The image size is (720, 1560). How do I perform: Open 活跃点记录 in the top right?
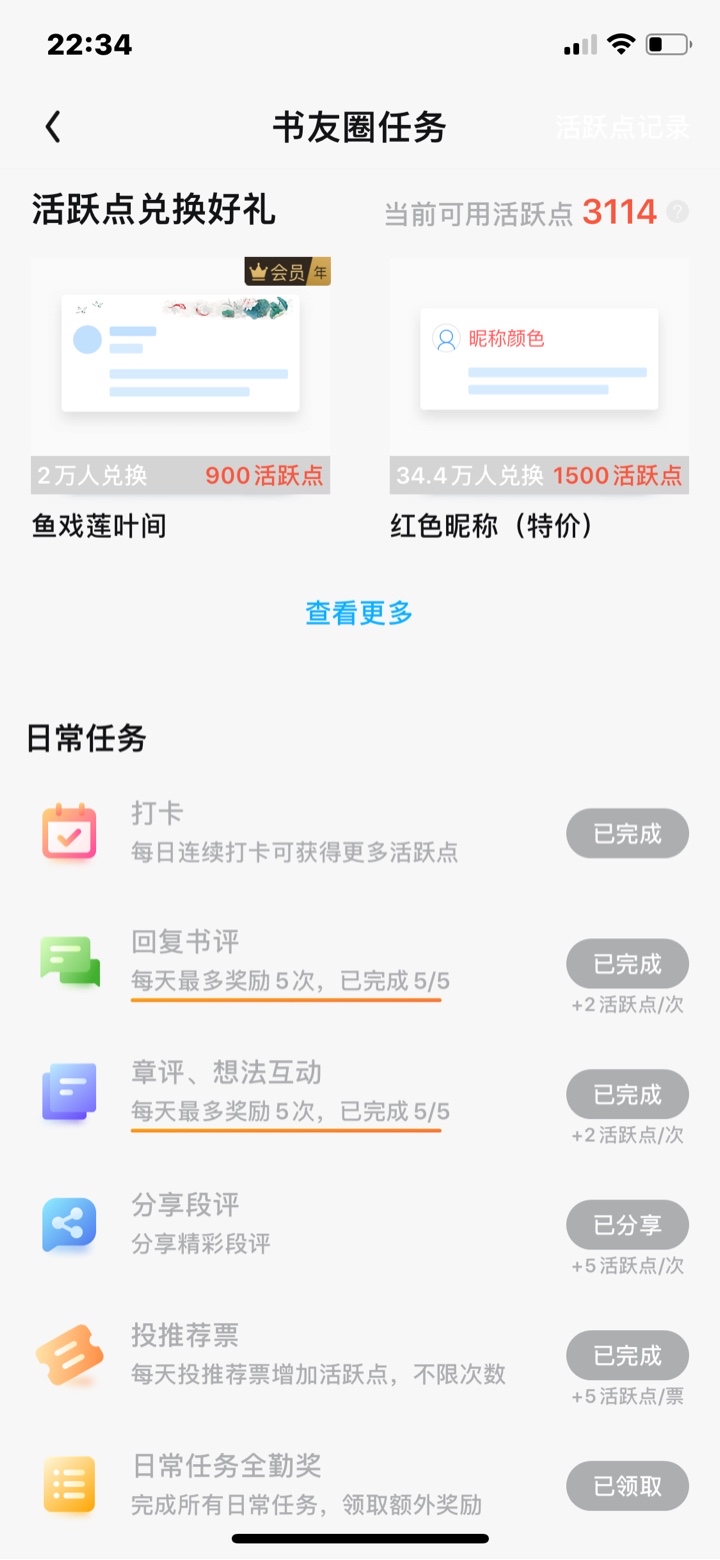coord(622,127)
